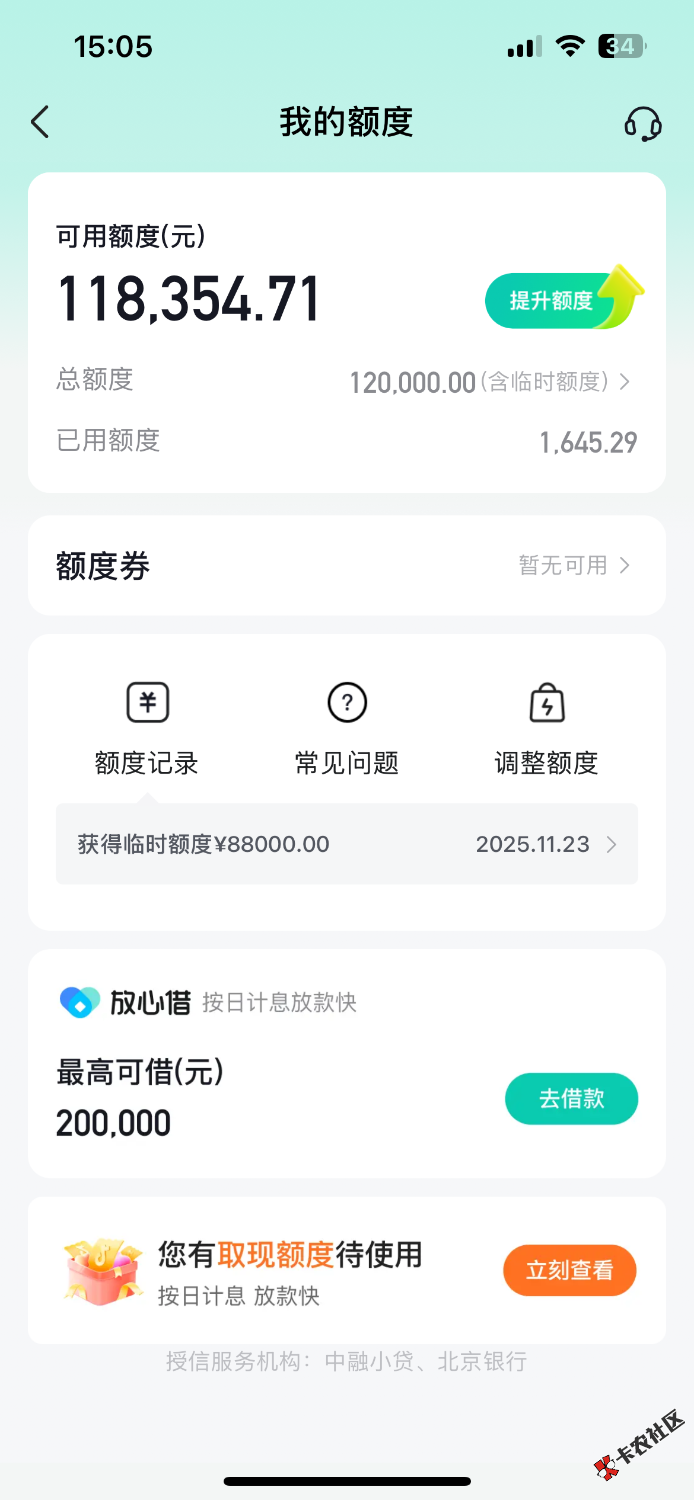The height and width of the screenshot is (1500, 694).
Task: Open the 获得临时额度 ¥88000.00 record
Action: point(346,844)
